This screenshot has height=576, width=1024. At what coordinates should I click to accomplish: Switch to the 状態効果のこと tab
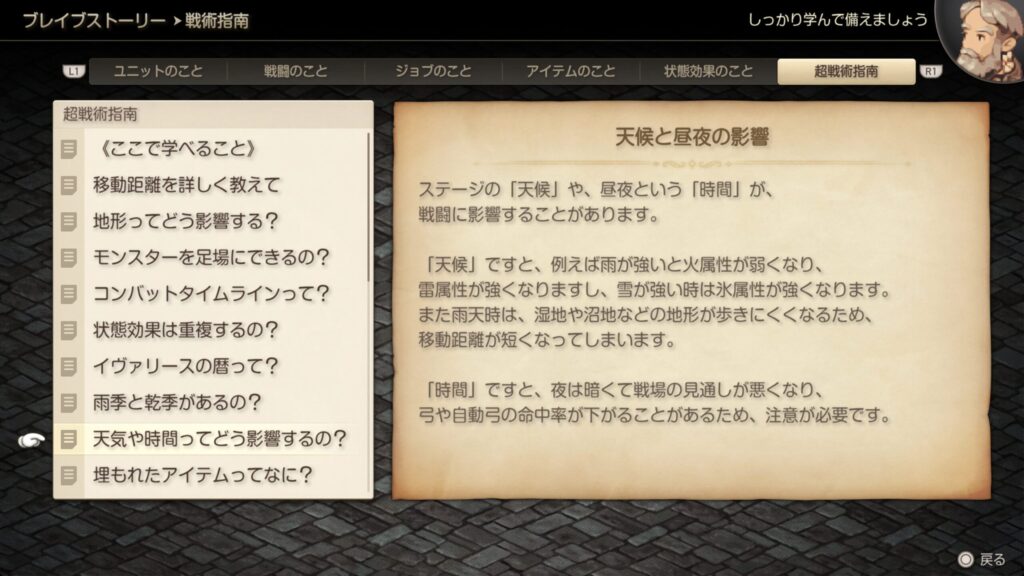tap(708, 72)
